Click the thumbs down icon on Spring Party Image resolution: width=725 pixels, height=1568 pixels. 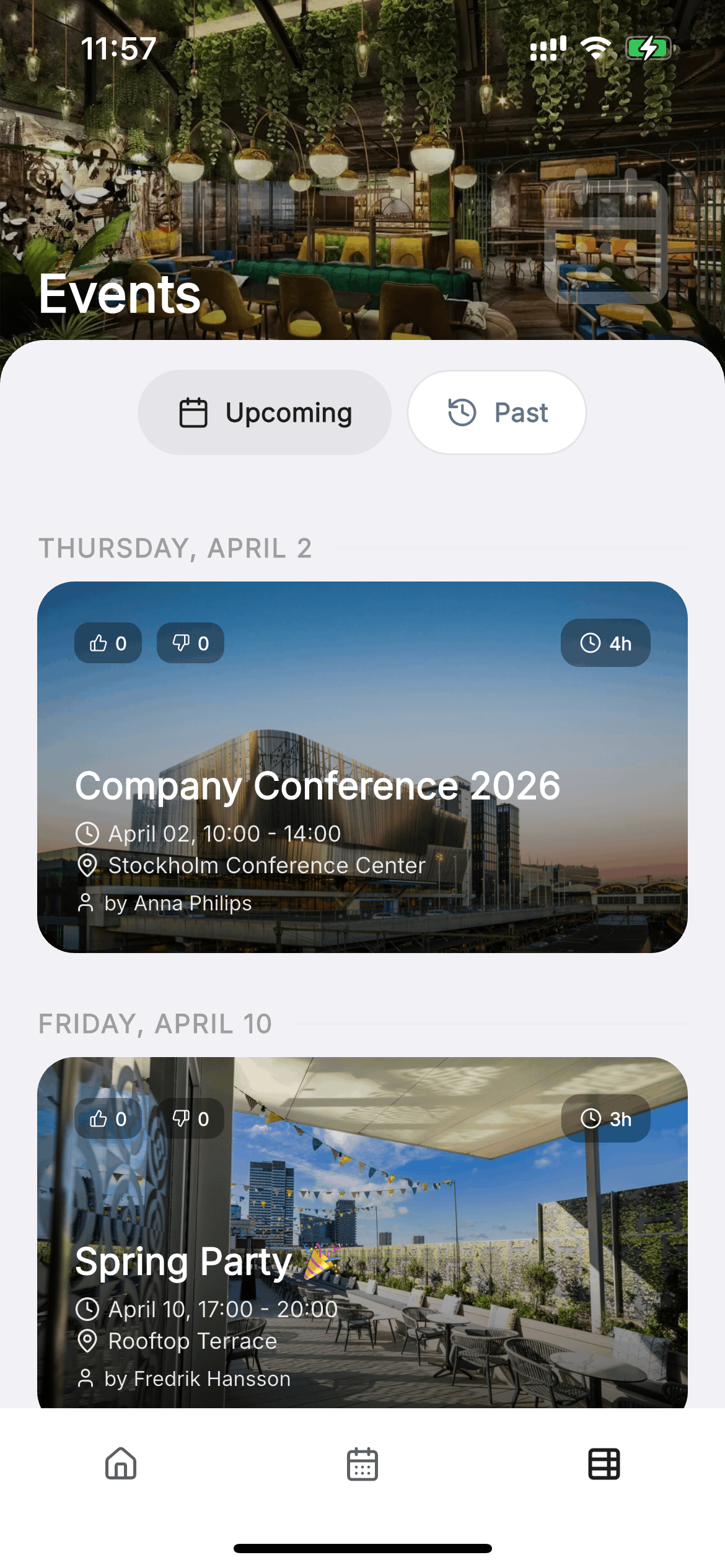coord(180,1118)
